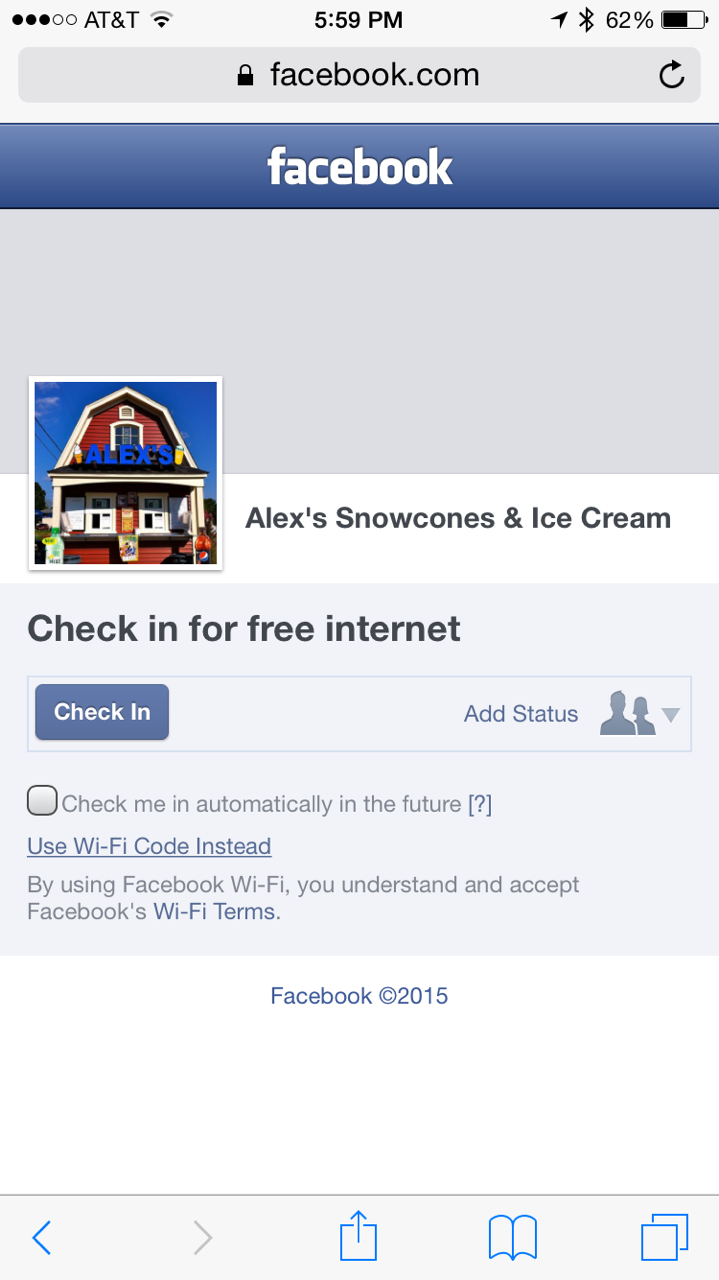The height and width of the screenshot is (1280, 719).
Task: Open the Safari share sheet
Action: coord(358,1238)
